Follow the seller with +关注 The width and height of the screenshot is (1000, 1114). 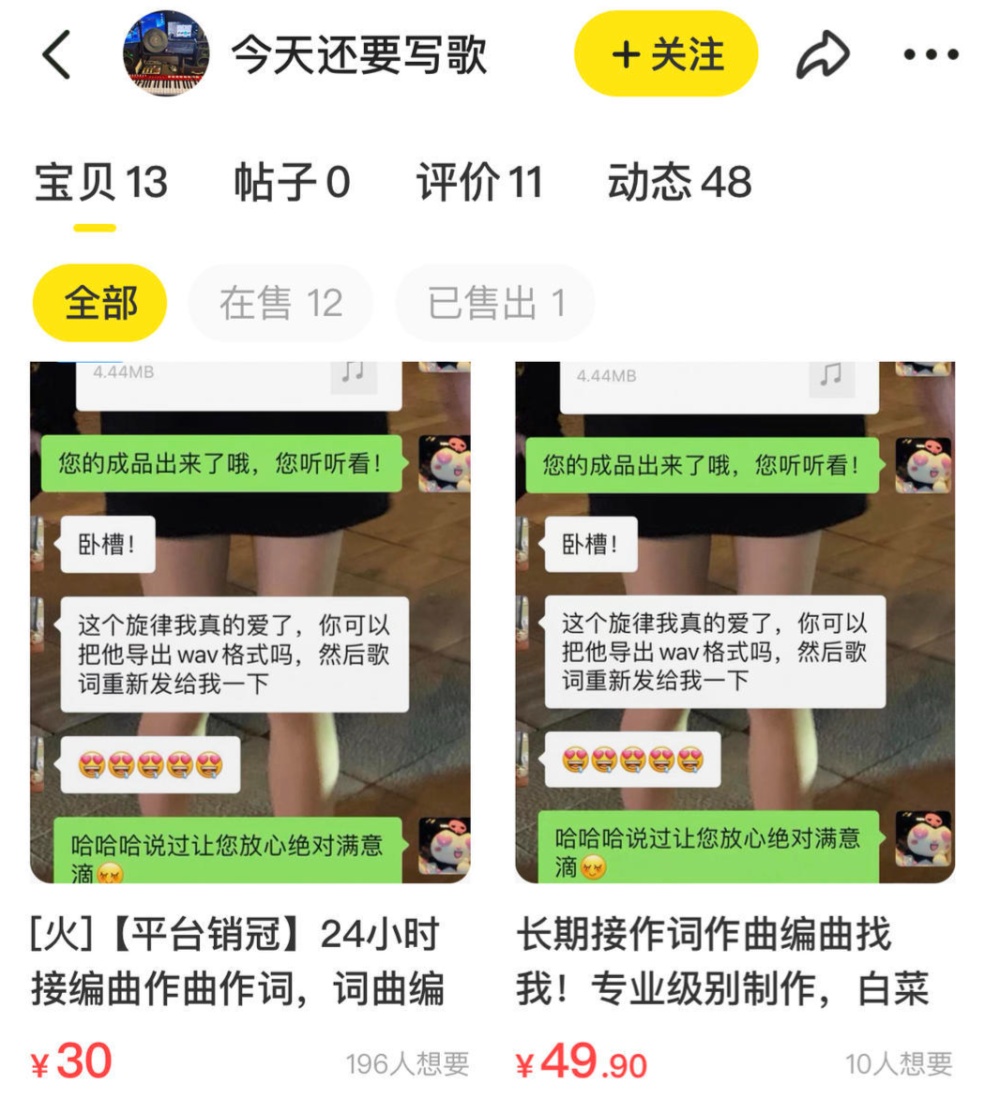click(x=666, y=54)
